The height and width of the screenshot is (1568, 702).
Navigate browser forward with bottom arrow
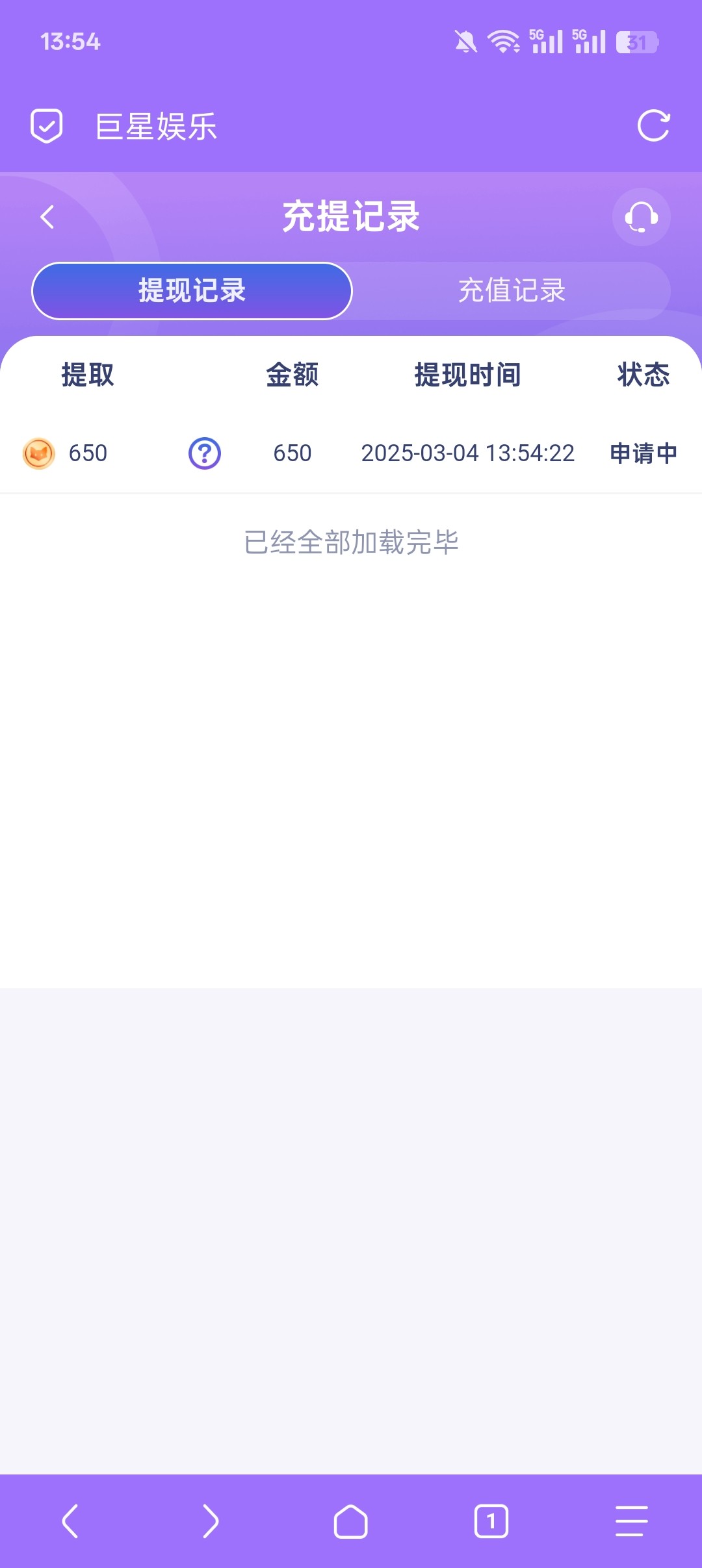pos(211,1521)
